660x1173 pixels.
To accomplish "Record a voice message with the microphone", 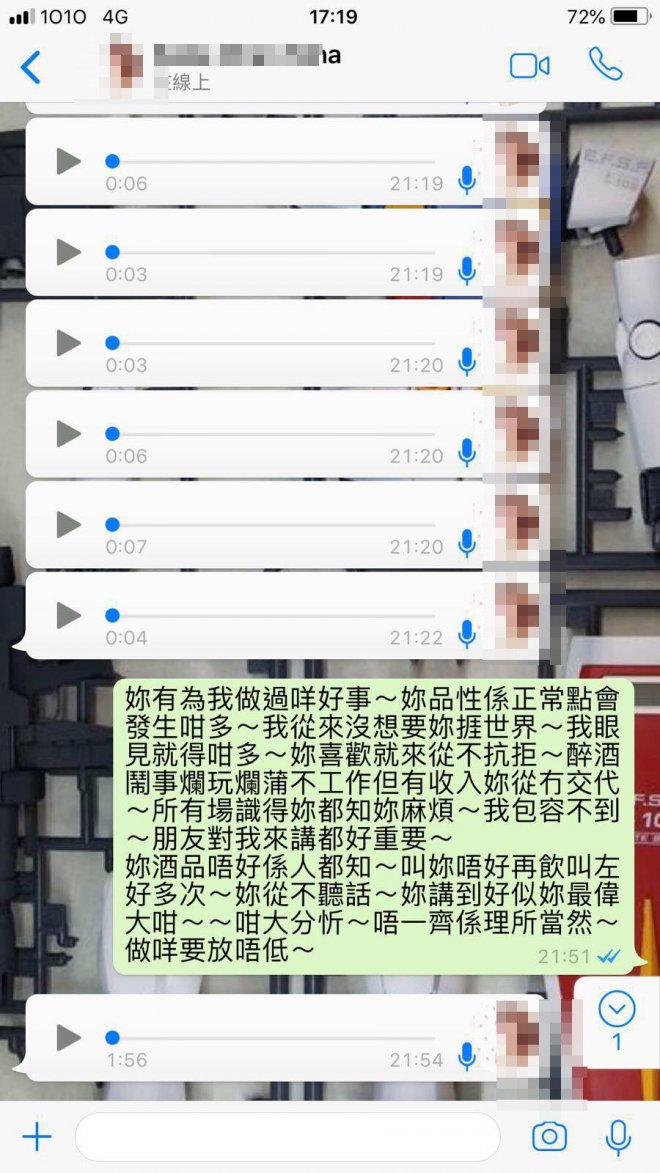I will (618, 1137).
